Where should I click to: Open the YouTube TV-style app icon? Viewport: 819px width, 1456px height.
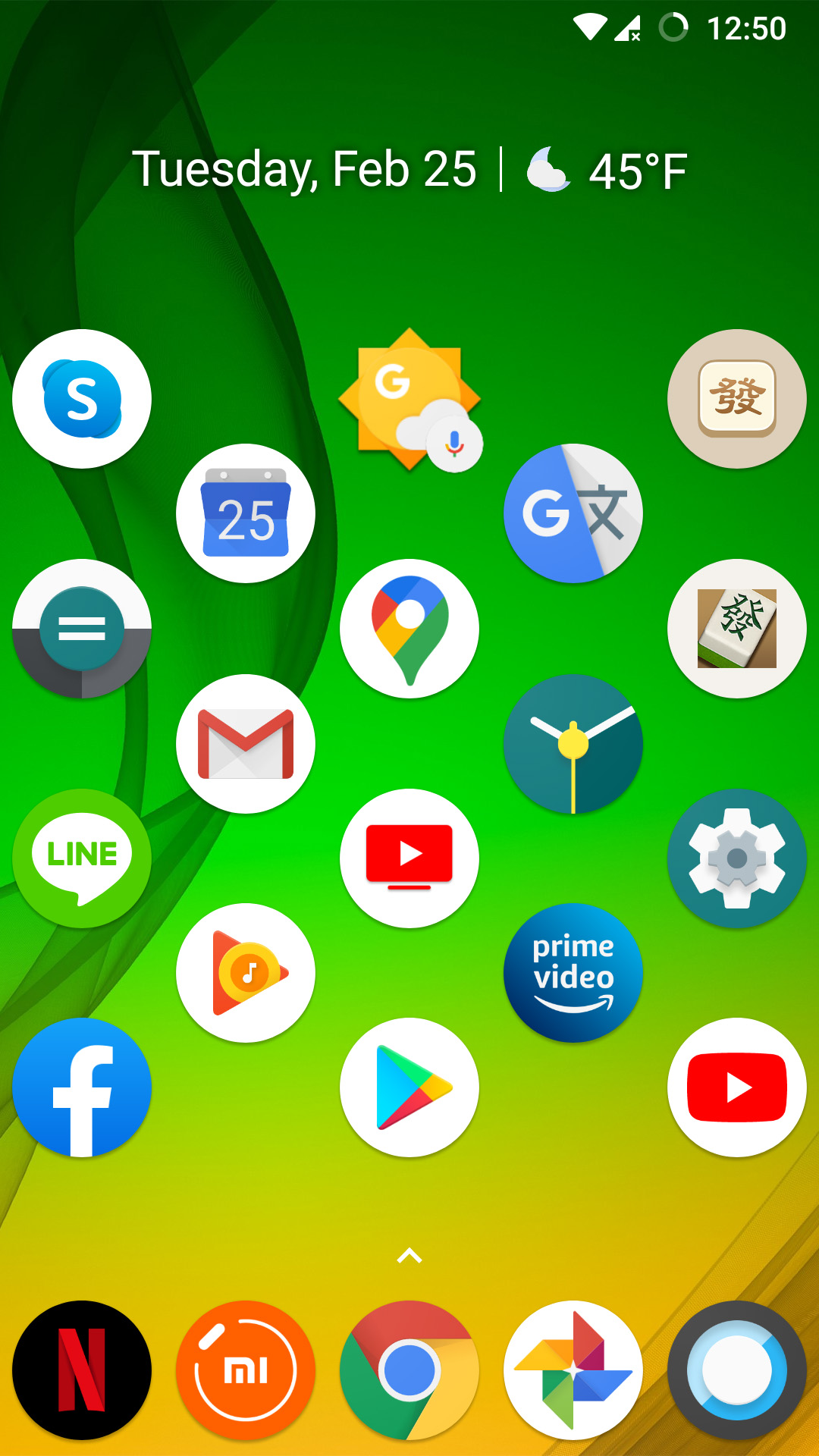tap(409, 858)
